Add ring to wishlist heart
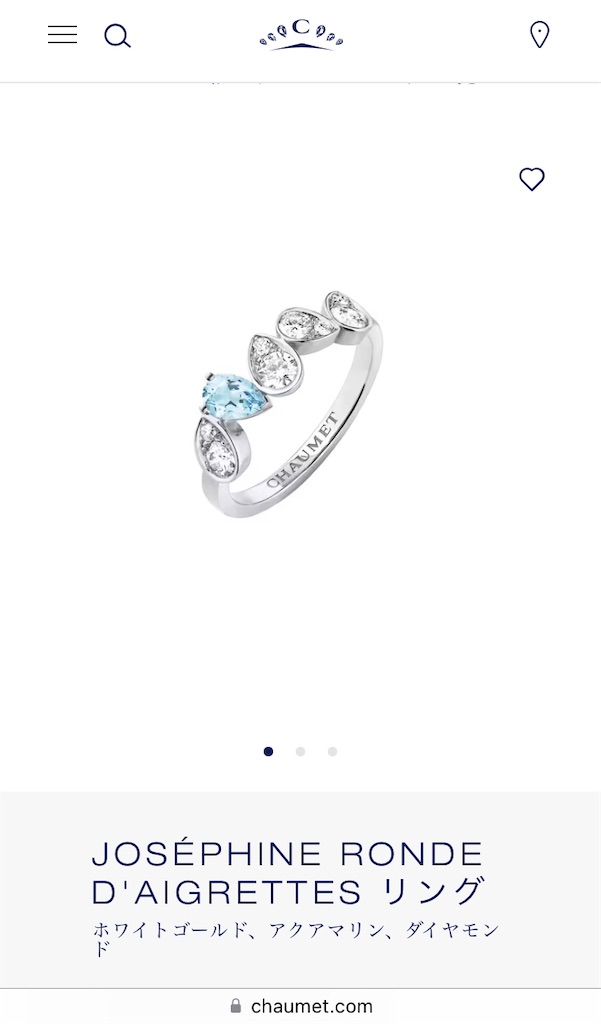This screenshot has height=1024, width=601. (x=532, y=179)
